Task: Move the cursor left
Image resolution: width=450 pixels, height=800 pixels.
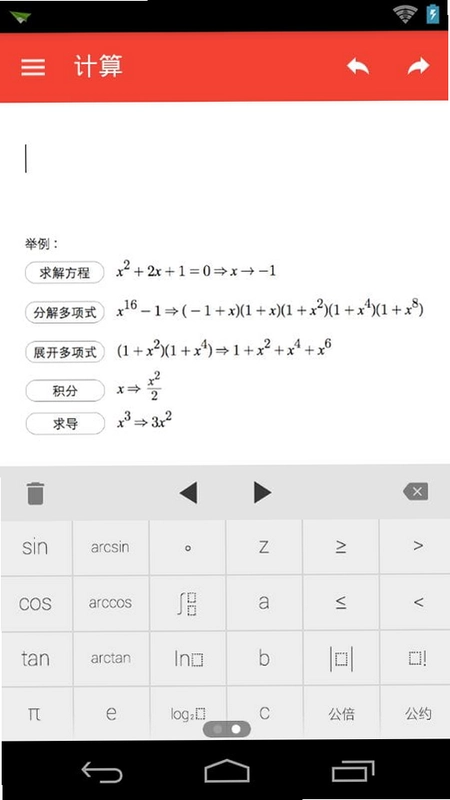Action: point(189,493)
